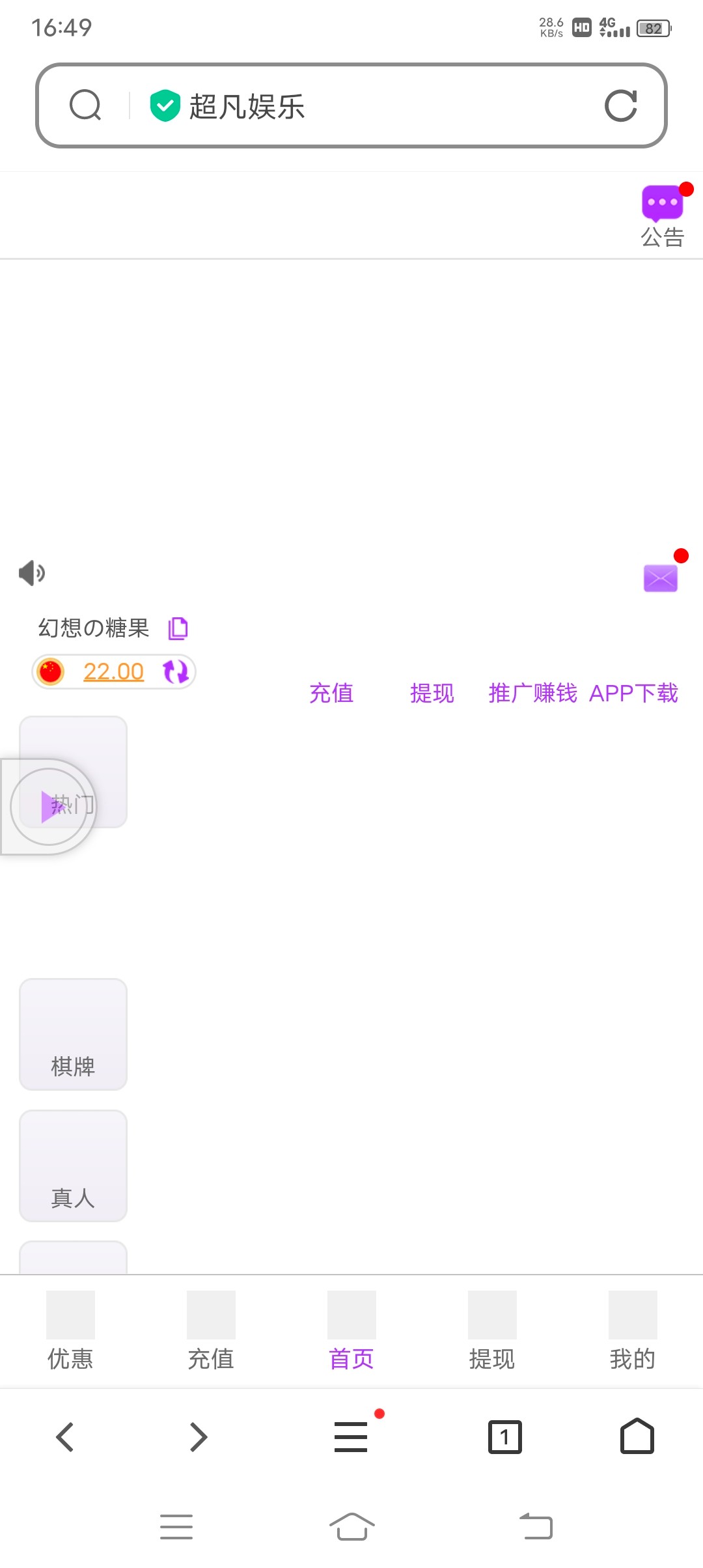Reload the page with the refresh icon
703x1568 pixels.
pyautogui.click(x=620, y=105)
